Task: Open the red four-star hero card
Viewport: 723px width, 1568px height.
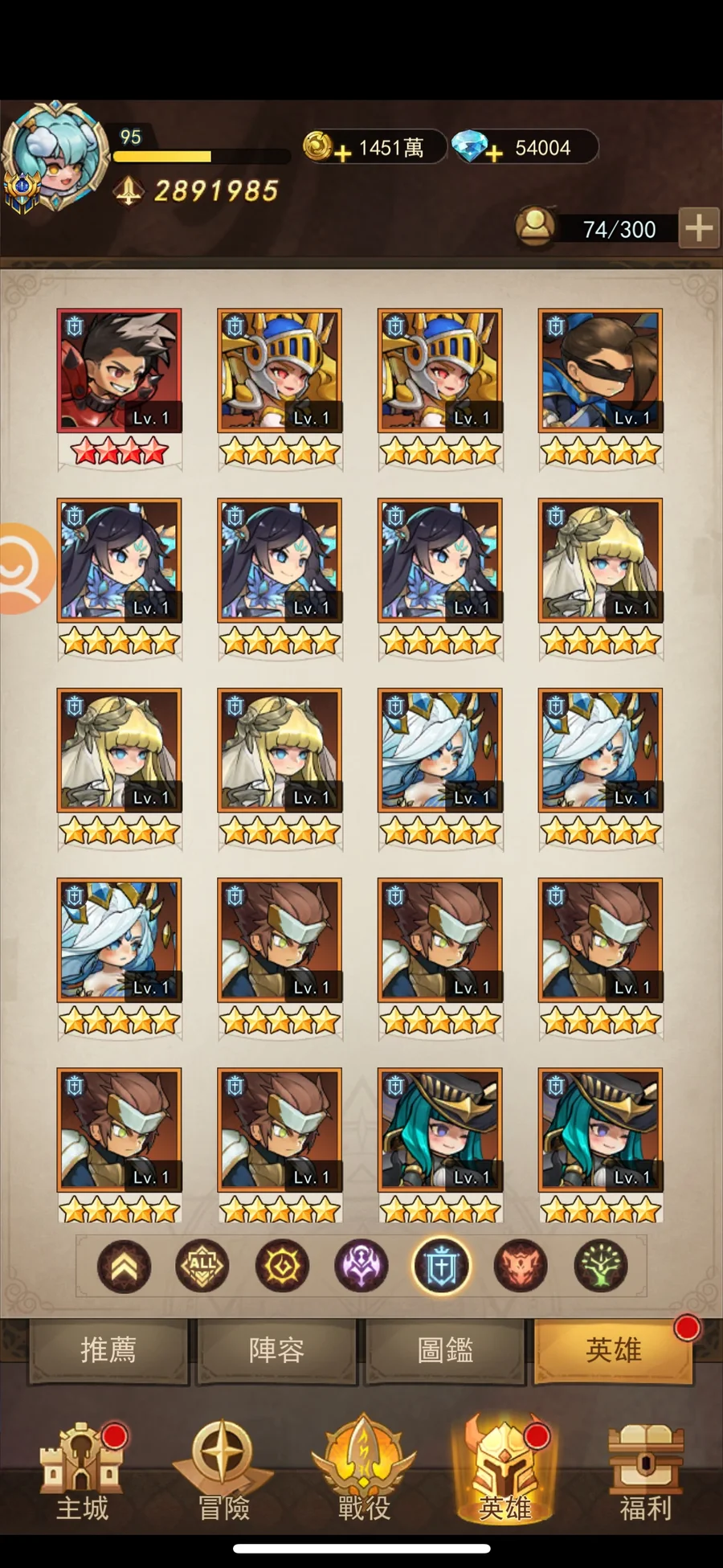Action: coord(119,387)
